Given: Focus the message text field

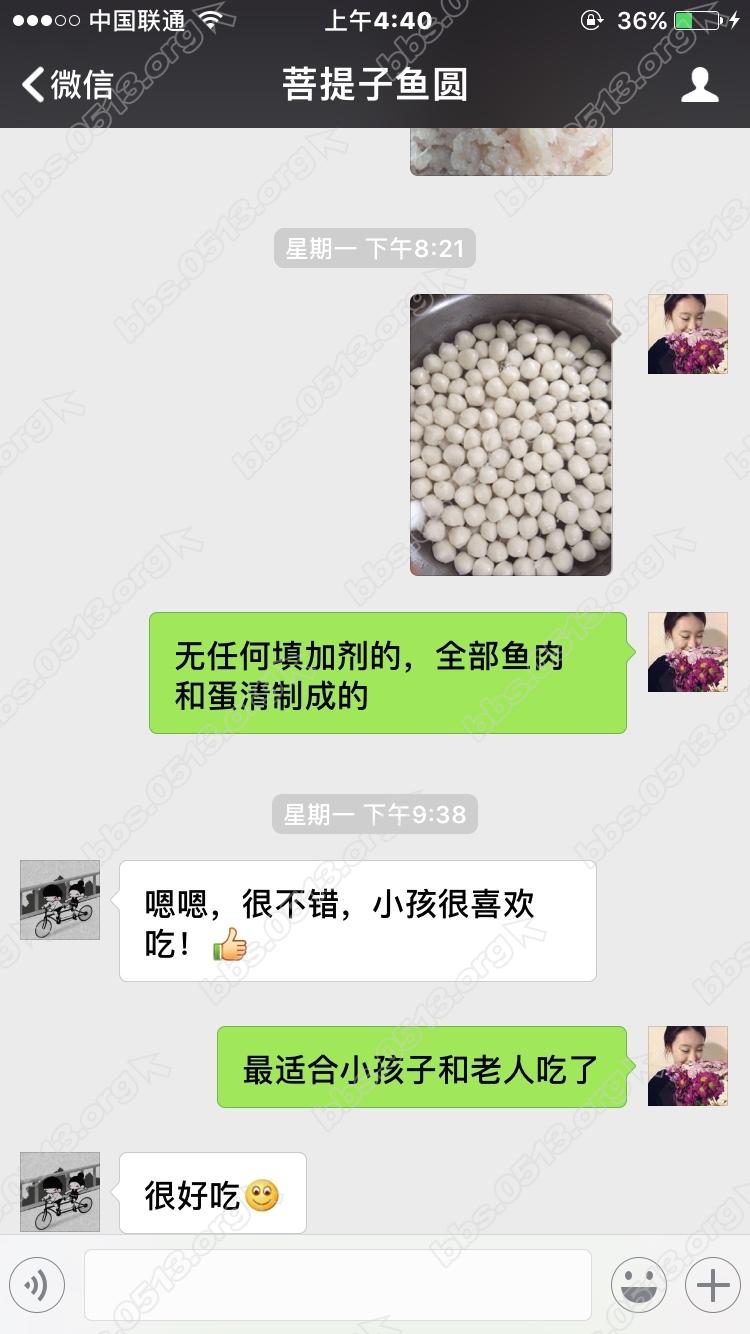Looking at the screenshot, I should 337,1285.
